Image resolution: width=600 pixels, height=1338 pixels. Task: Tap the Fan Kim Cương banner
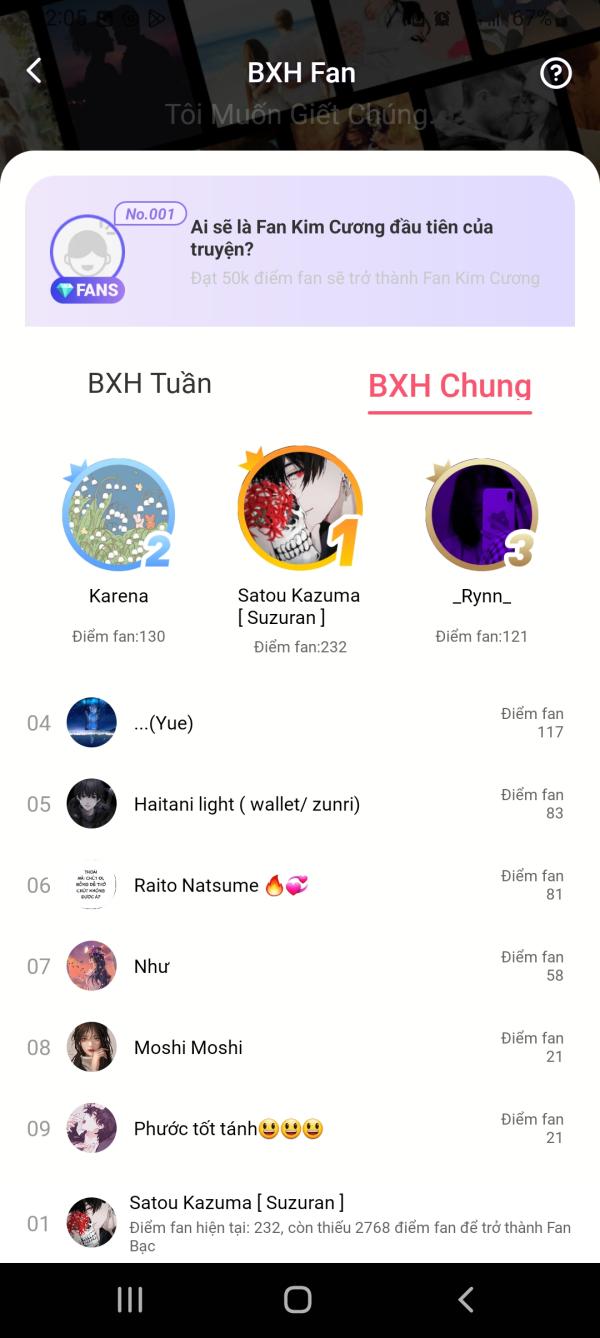point(300,251)
